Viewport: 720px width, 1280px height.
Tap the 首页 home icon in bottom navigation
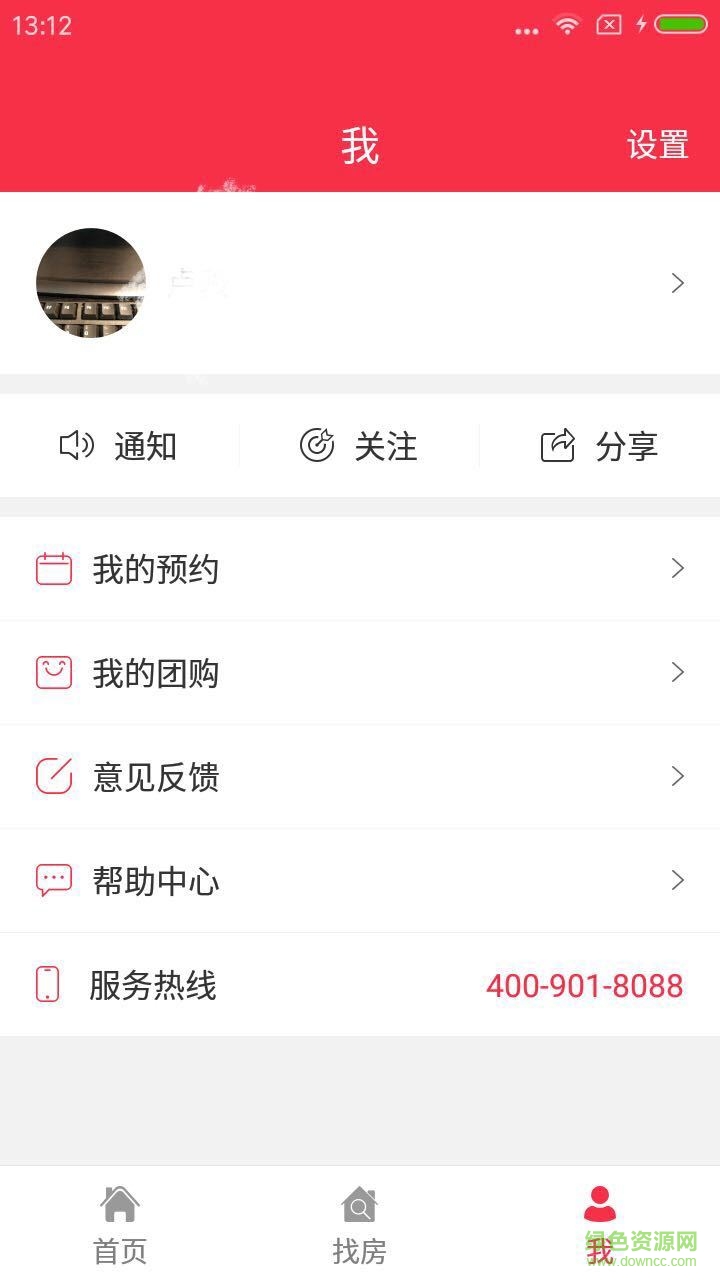[119, 1205]
